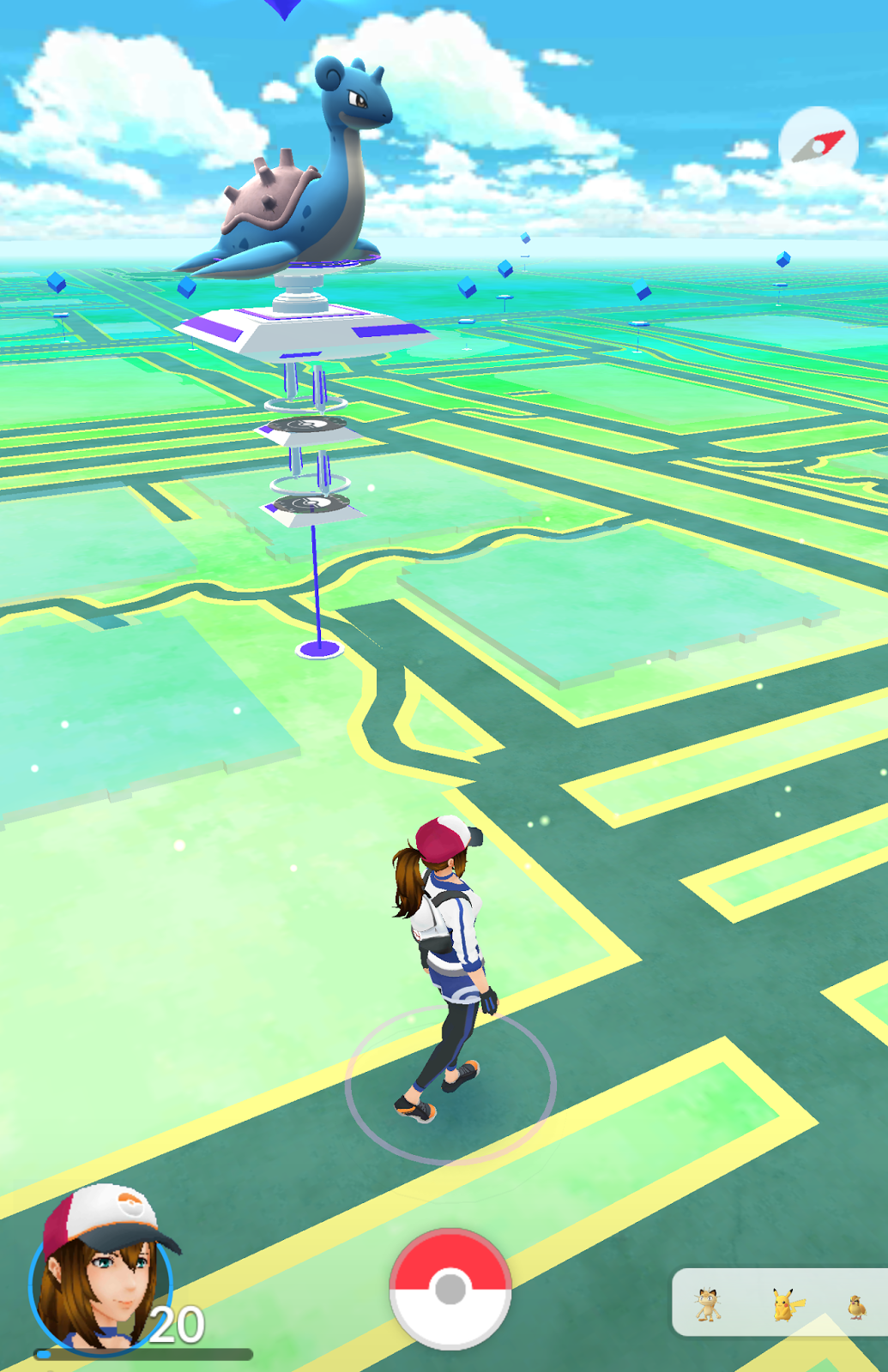Tap the compass to reorient map
The width and height of the screenshot is (888, 1372).
[x=818, y=146]
